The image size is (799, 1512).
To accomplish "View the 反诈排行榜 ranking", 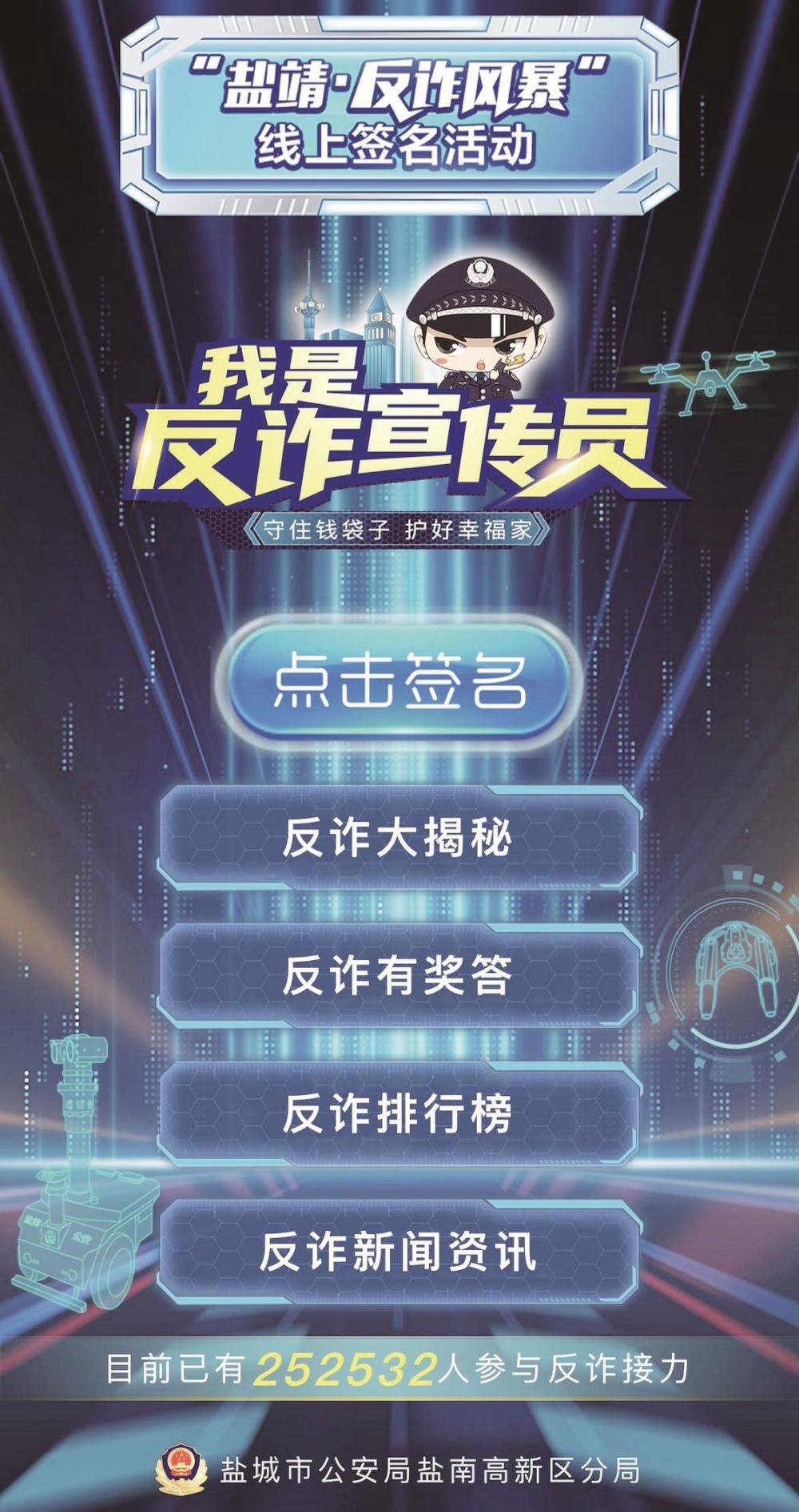I will (x=399, y=1113).
